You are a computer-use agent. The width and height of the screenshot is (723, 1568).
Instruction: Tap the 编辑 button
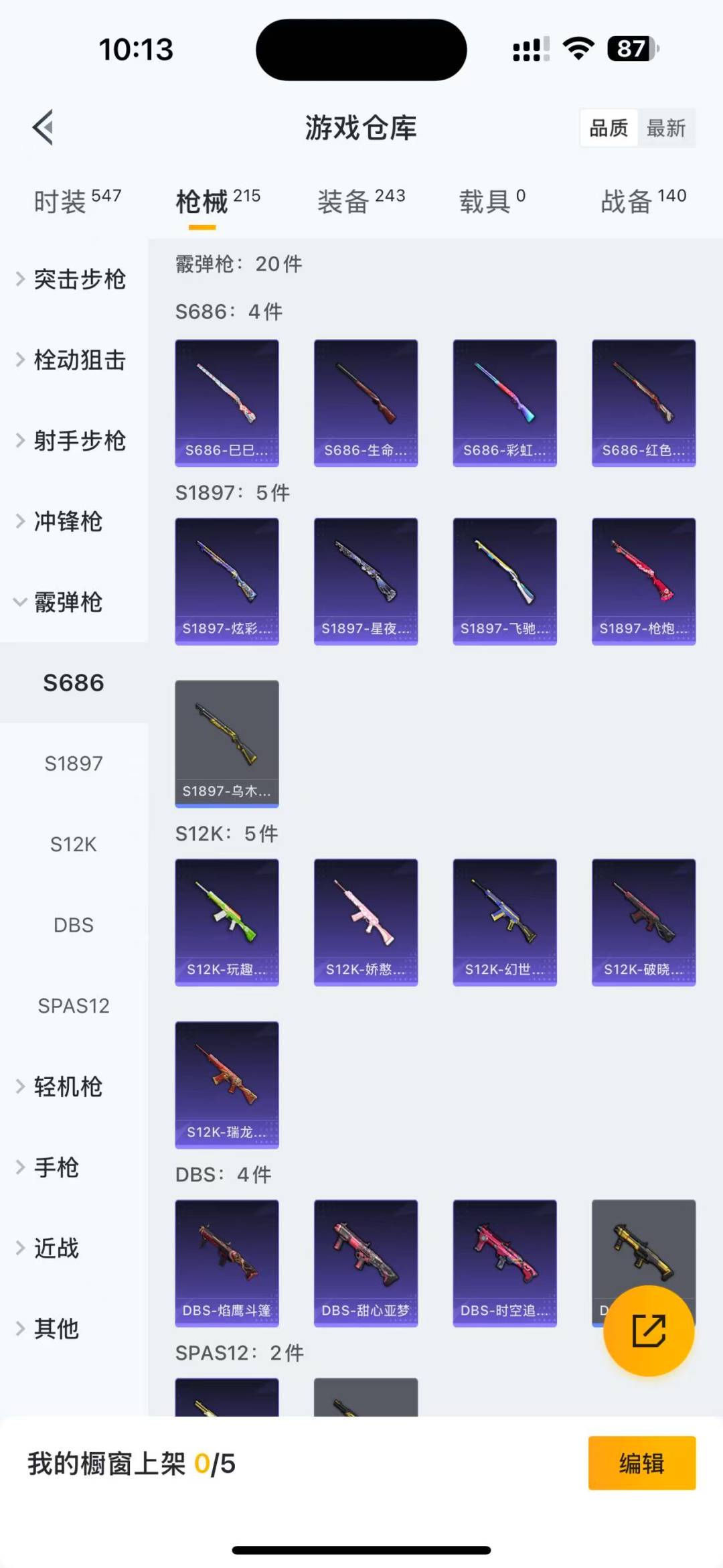click(x=641, y=1463)
